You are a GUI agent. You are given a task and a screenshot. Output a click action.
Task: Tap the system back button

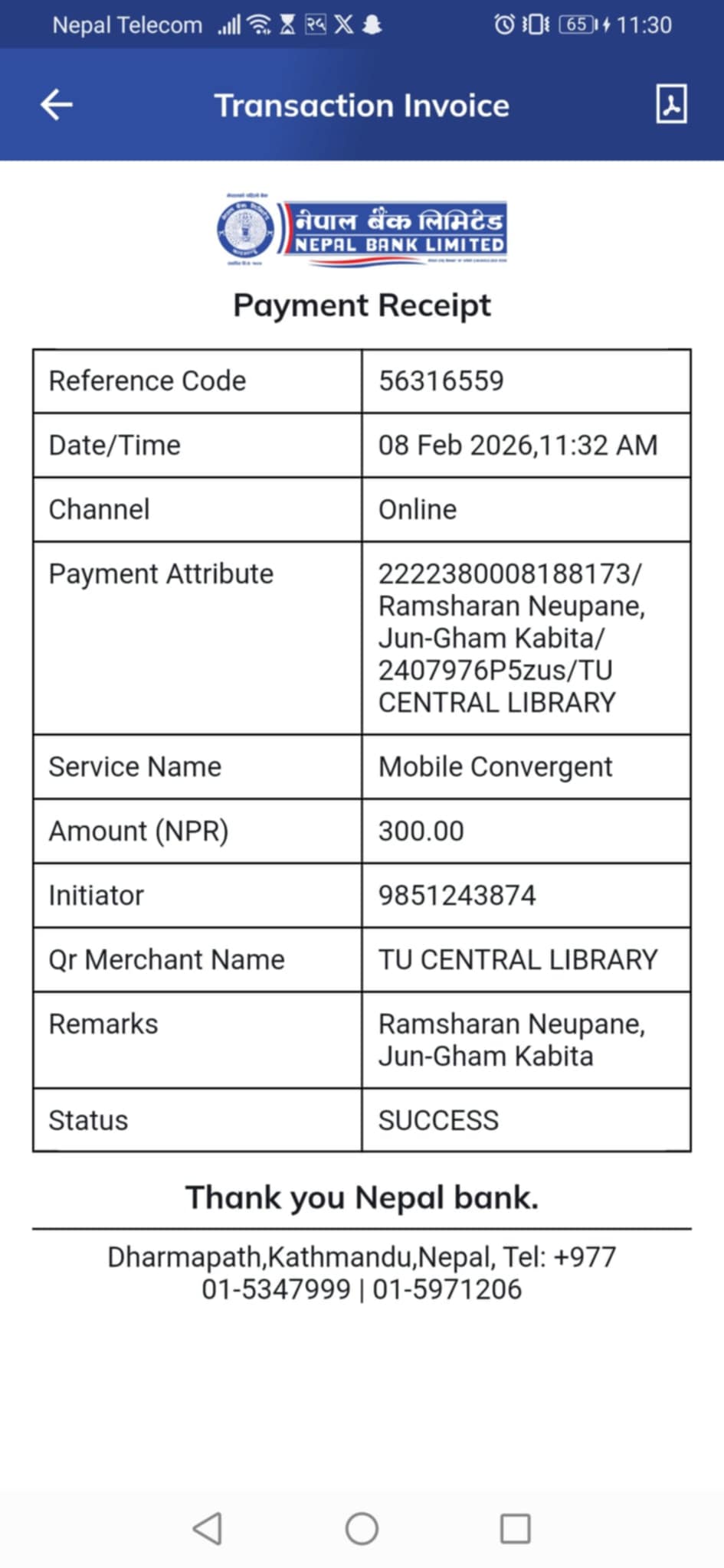point(208,1528)
